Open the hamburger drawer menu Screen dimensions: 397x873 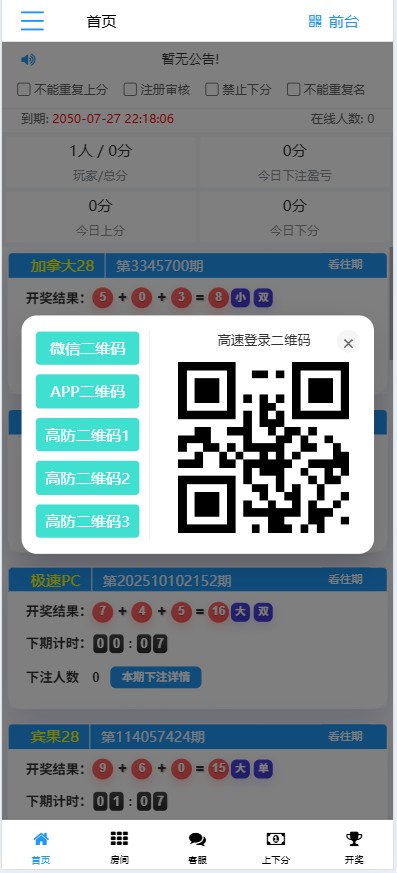click(32, 21)
